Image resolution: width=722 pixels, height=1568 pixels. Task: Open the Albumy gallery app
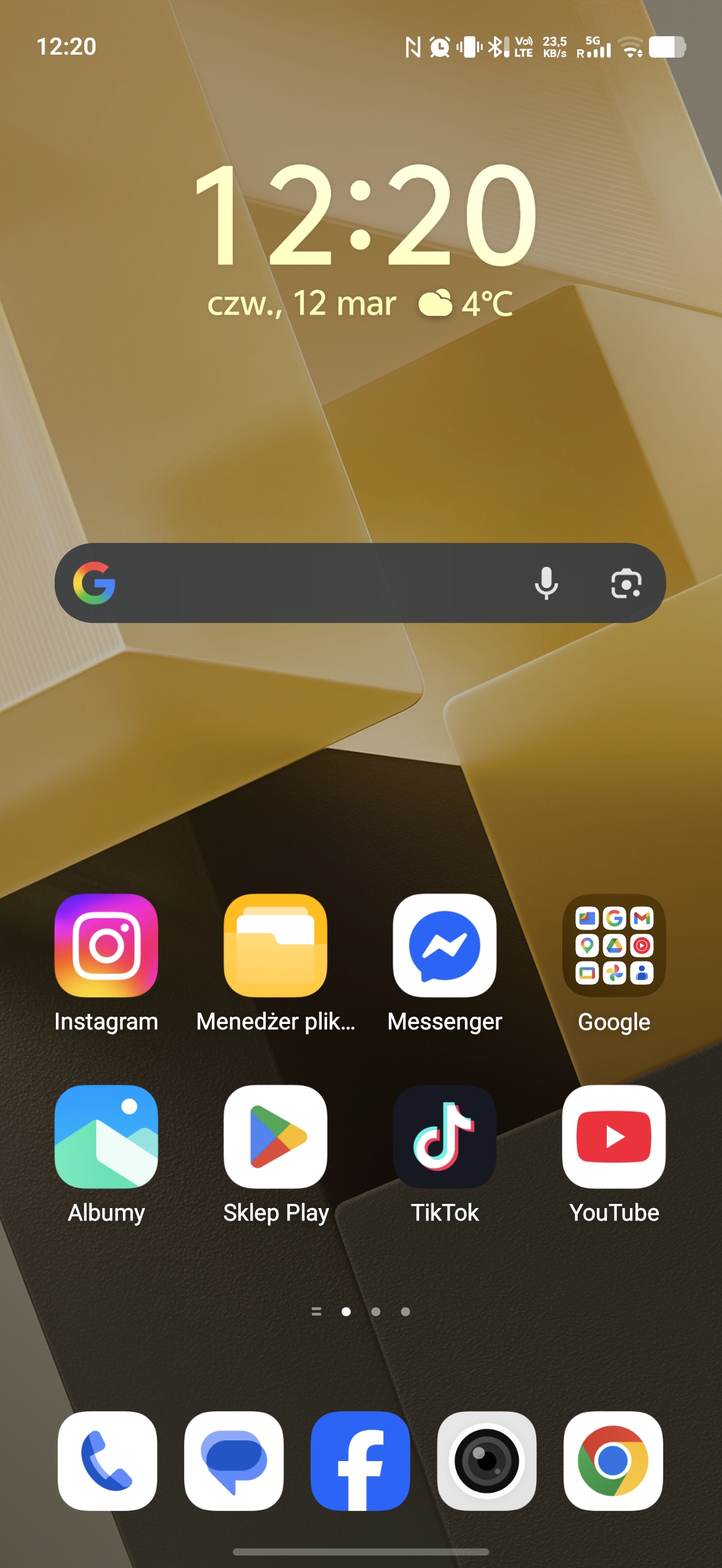106,1136
